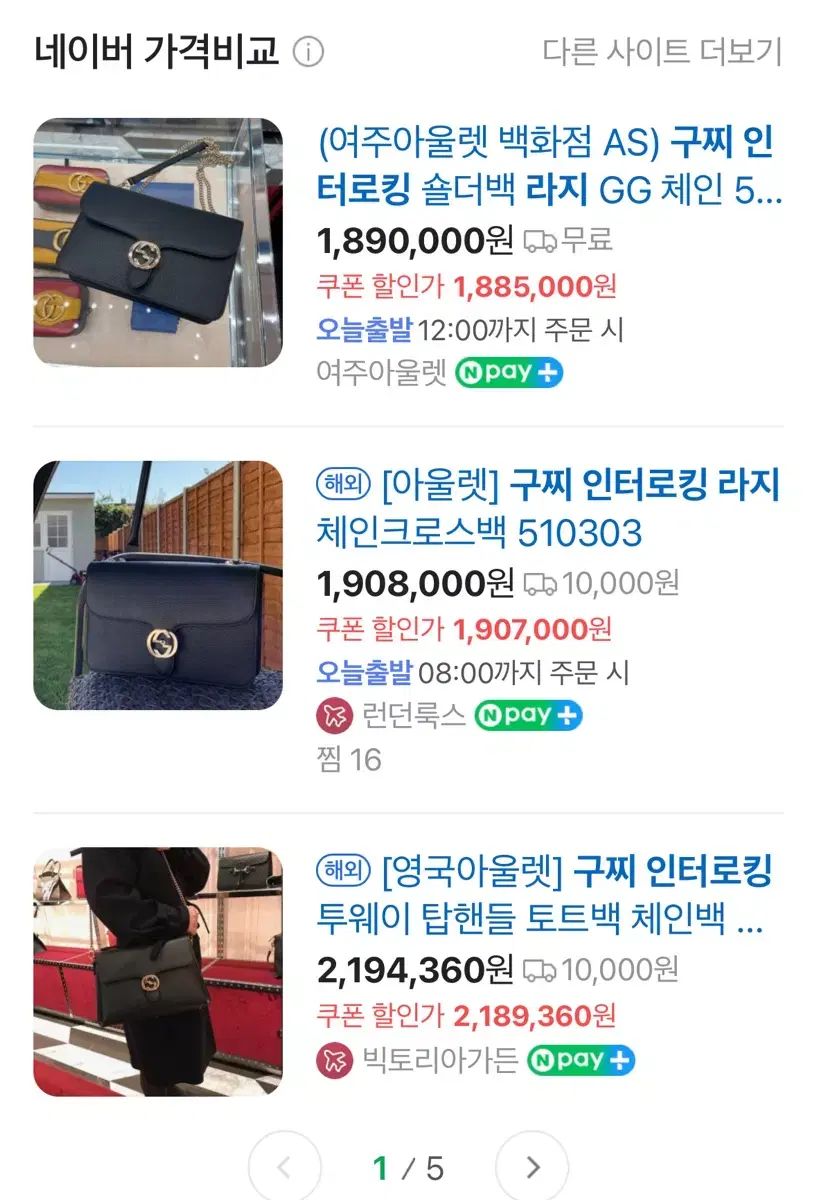Open the 체인크로스백 510303 listing title
The height and width of the screenshot is (1200, 817).
(x=548, y=509)
